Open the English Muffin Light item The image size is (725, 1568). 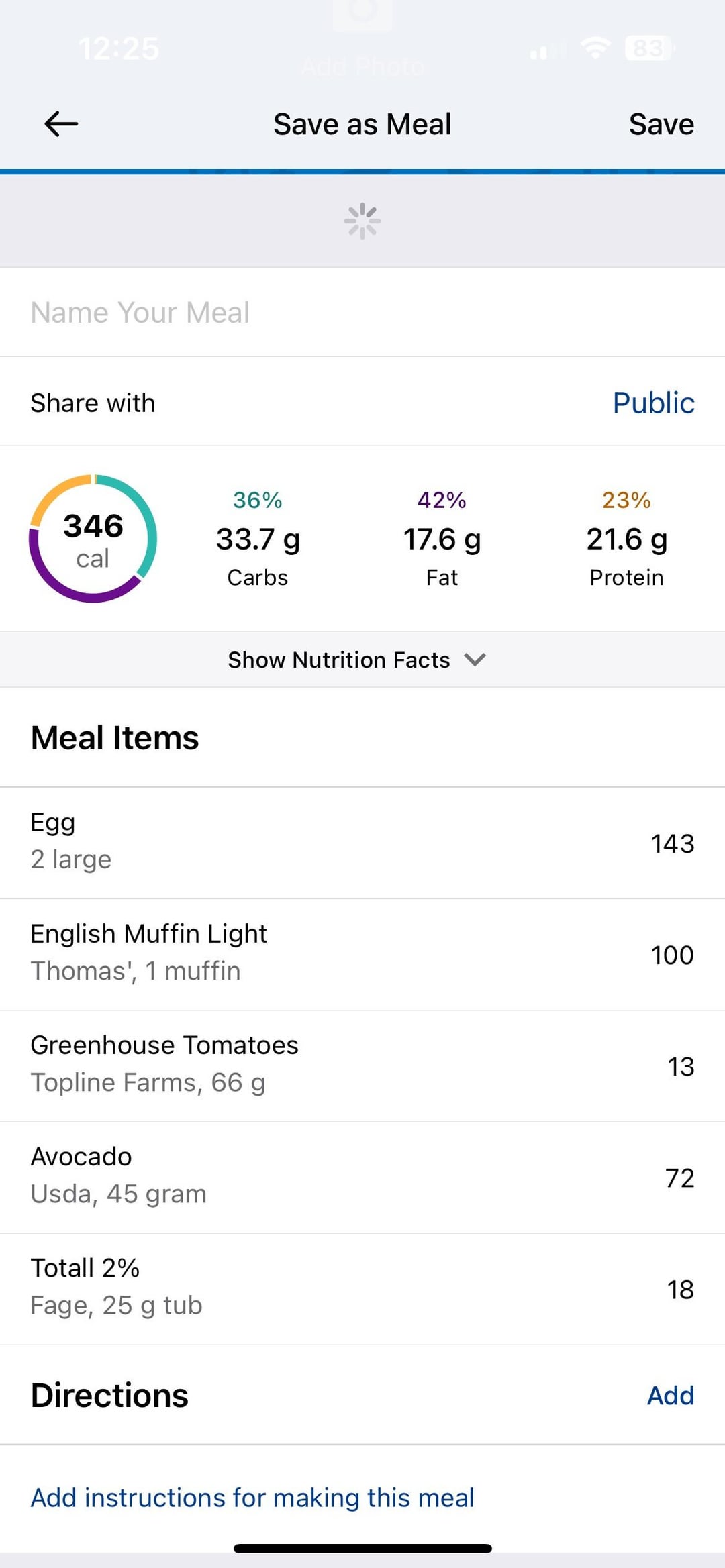pos(362,954)
